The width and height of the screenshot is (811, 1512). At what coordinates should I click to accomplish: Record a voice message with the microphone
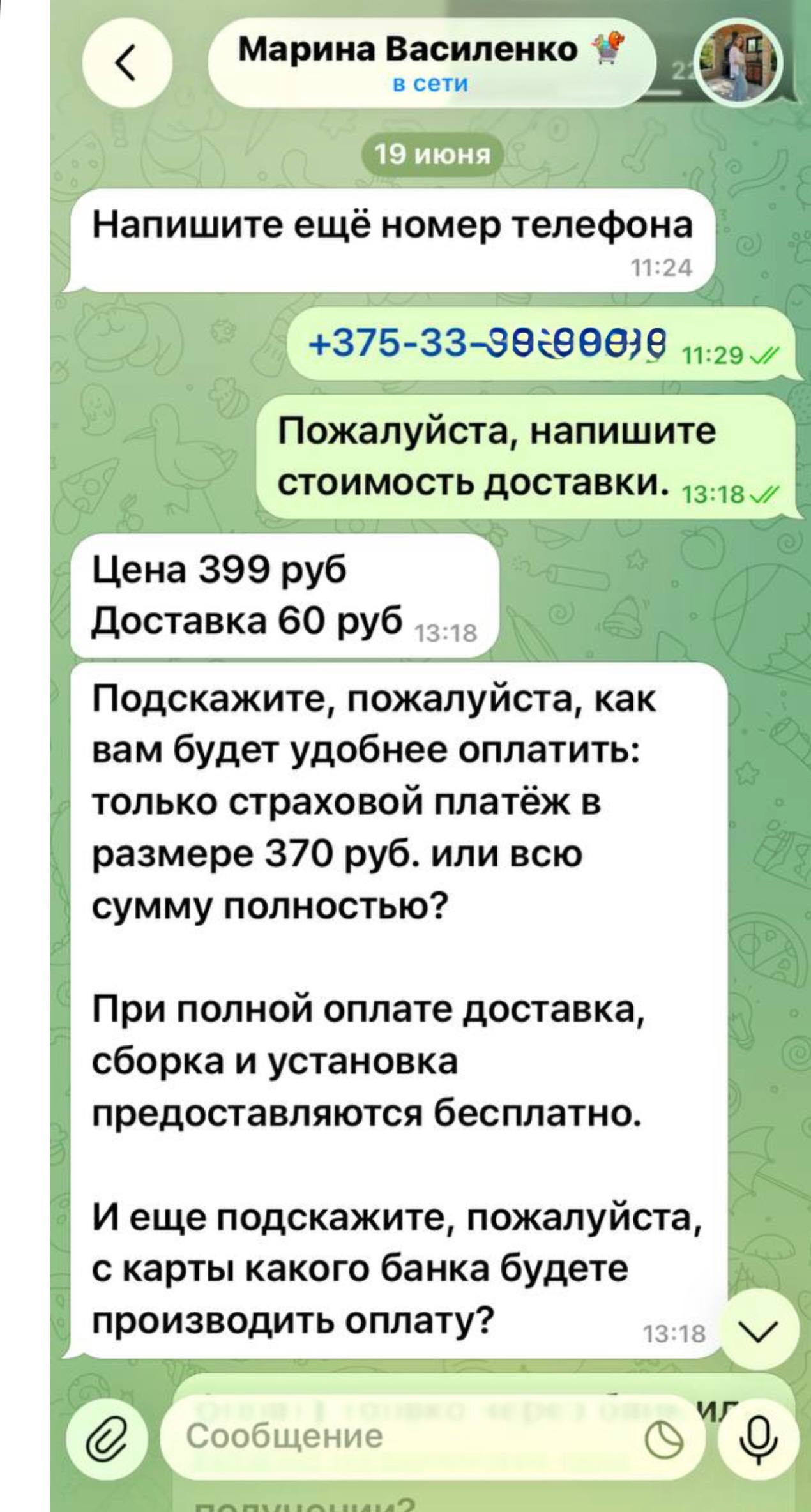pyautogui.click(x=759, y=1437)
